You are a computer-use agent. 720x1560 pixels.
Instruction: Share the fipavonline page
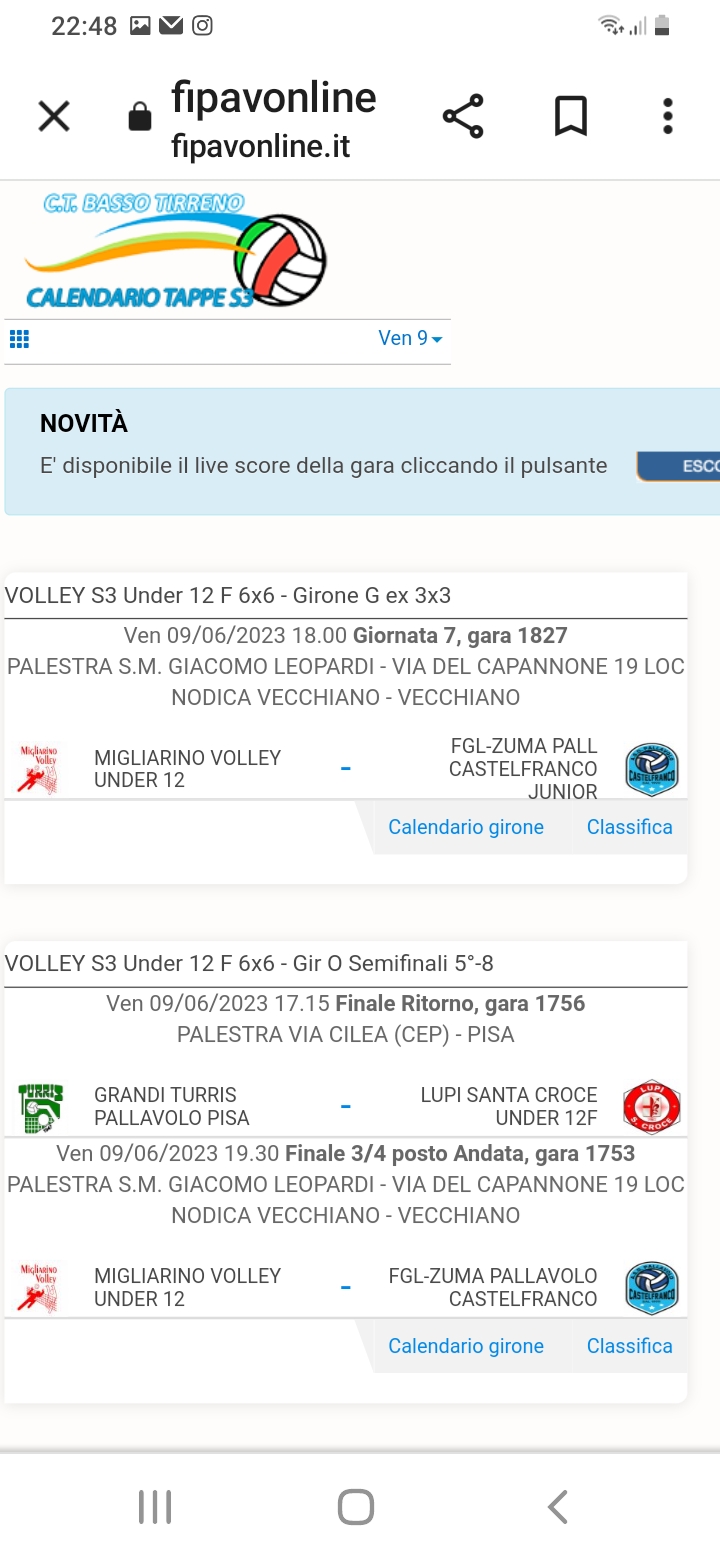click(463, 117)
